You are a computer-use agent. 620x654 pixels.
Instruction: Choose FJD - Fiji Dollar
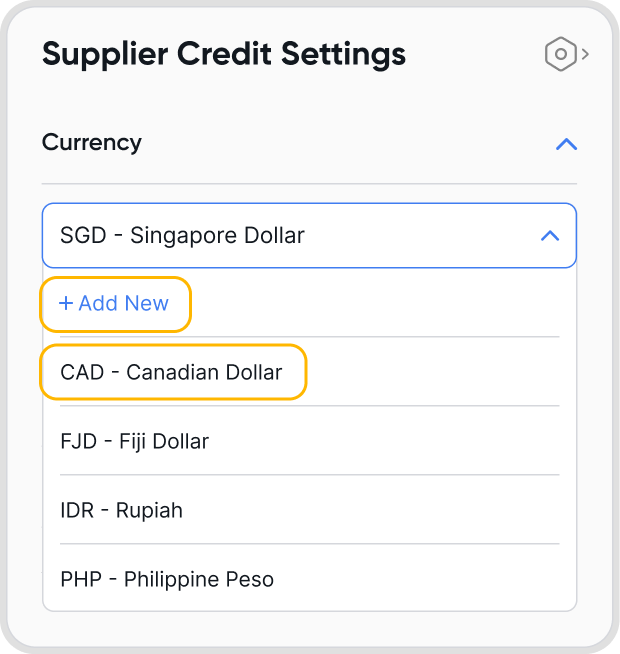tap(135, 441)
